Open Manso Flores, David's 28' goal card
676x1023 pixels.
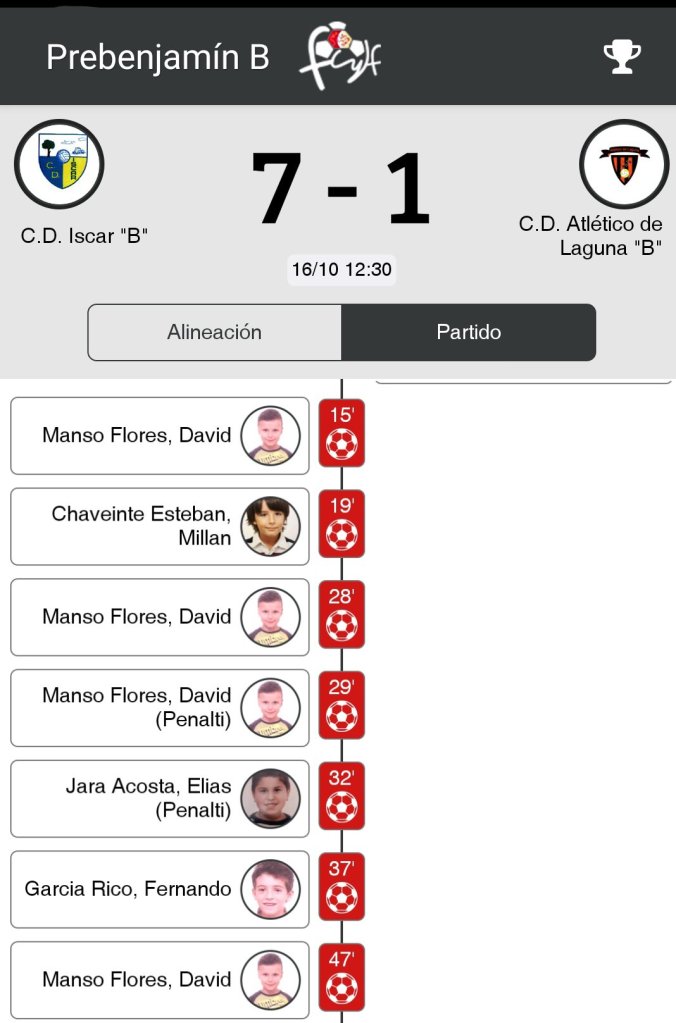tap(160, 617)
